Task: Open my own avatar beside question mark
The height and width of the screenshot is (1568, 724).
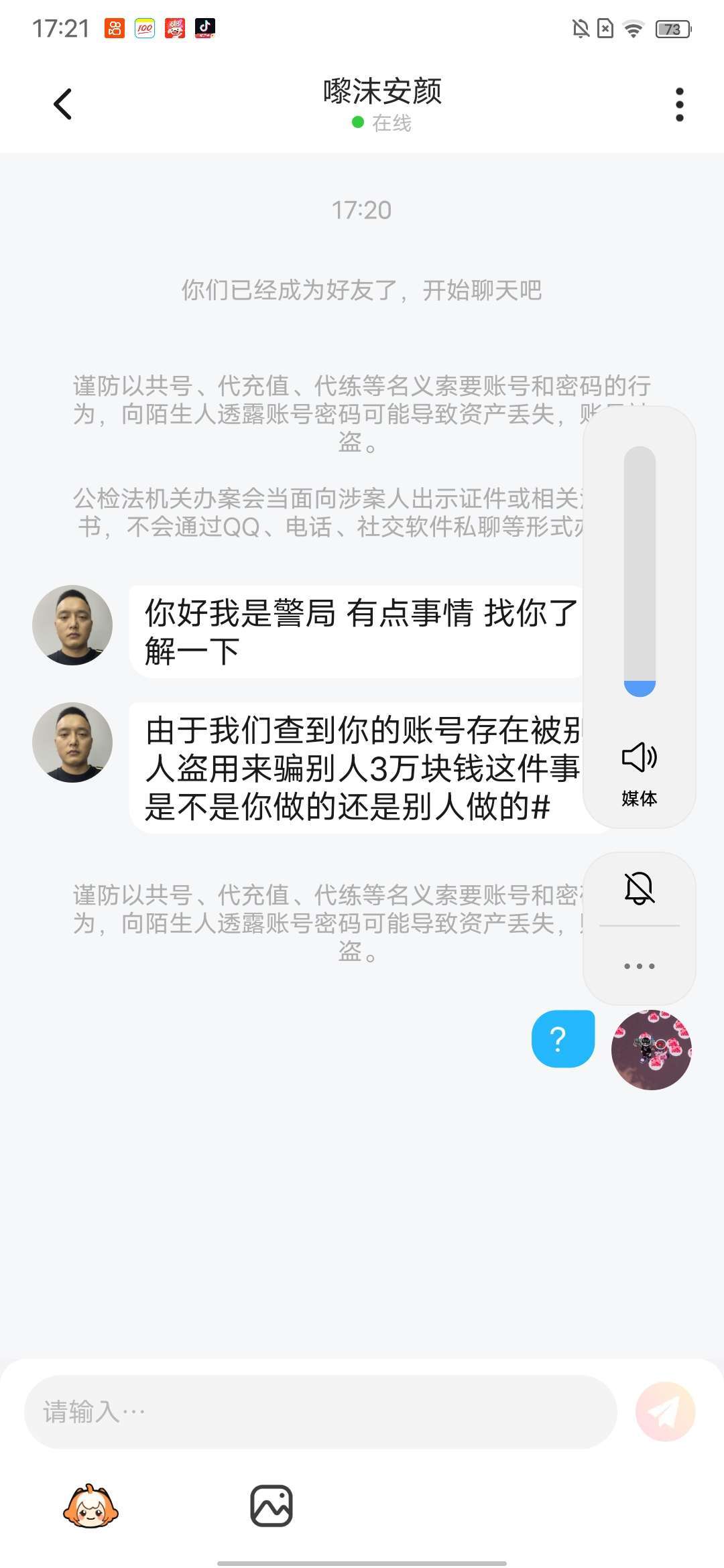Action: (651, 1049)
